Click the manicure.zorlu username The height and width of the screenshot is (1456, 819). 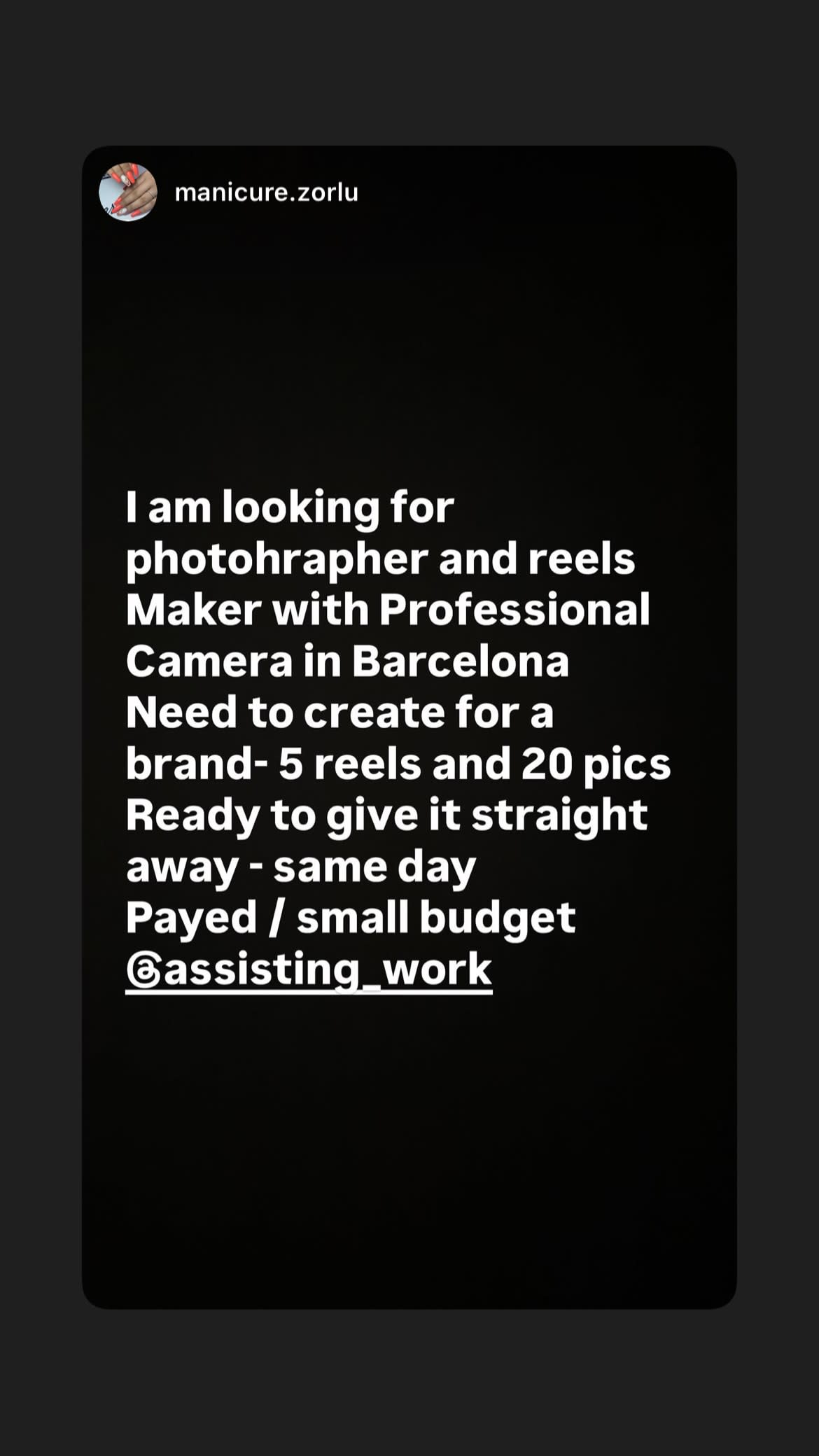pyautogui.click(x=268, y=191)
